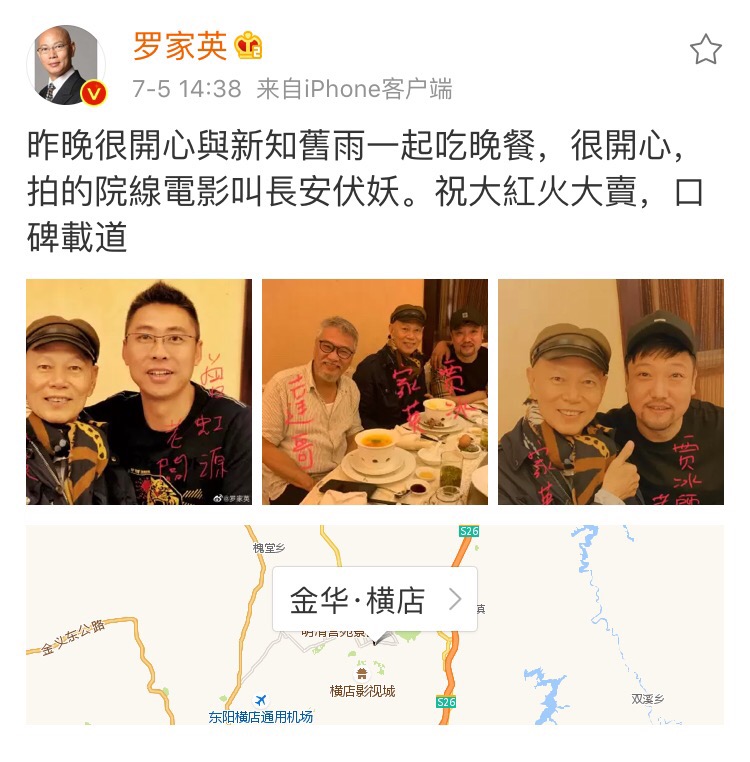
Task: Open the middle dinner table photo
Action: (375, 392)
